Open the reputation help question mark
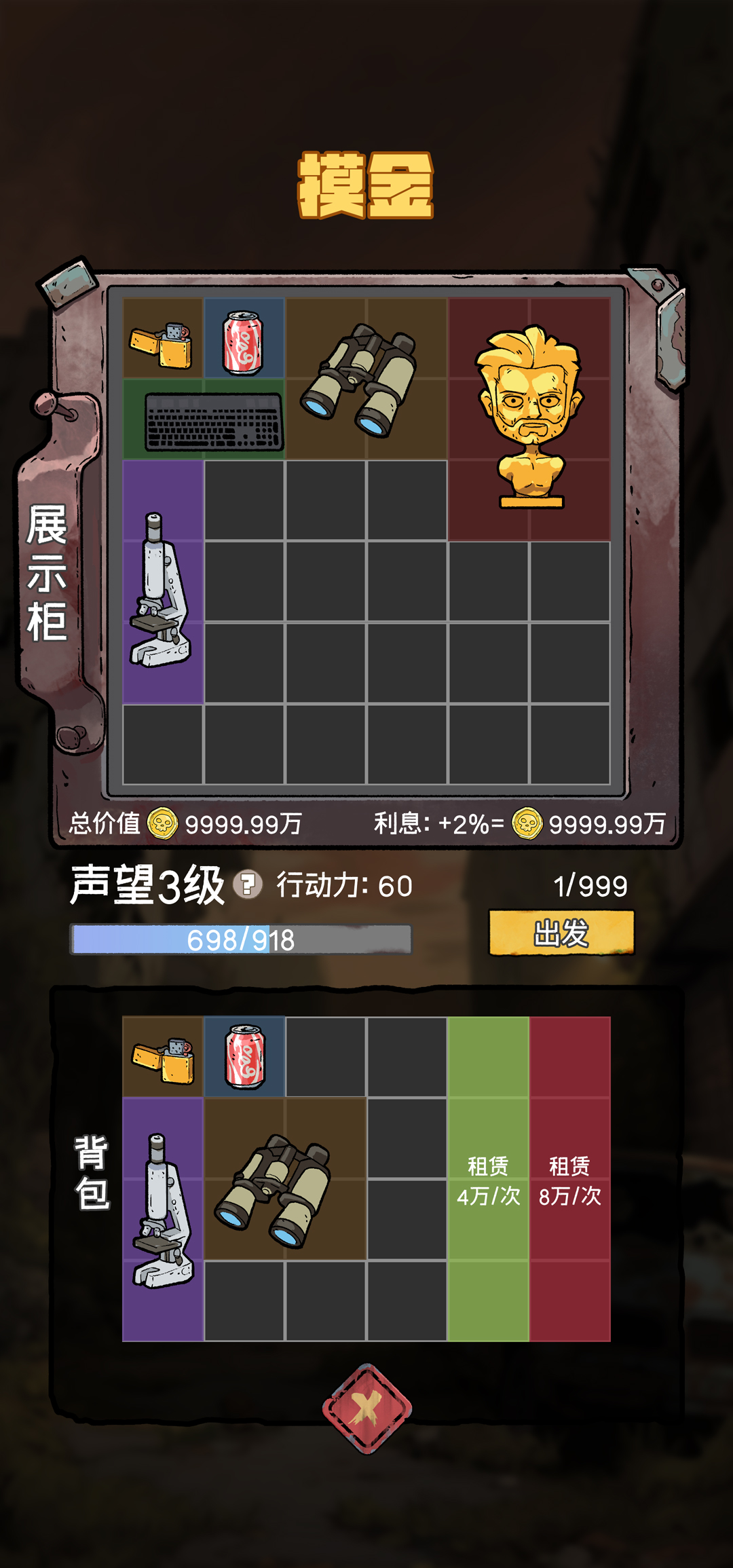Viewport: 733px width, 1568px height. (248, 884)
